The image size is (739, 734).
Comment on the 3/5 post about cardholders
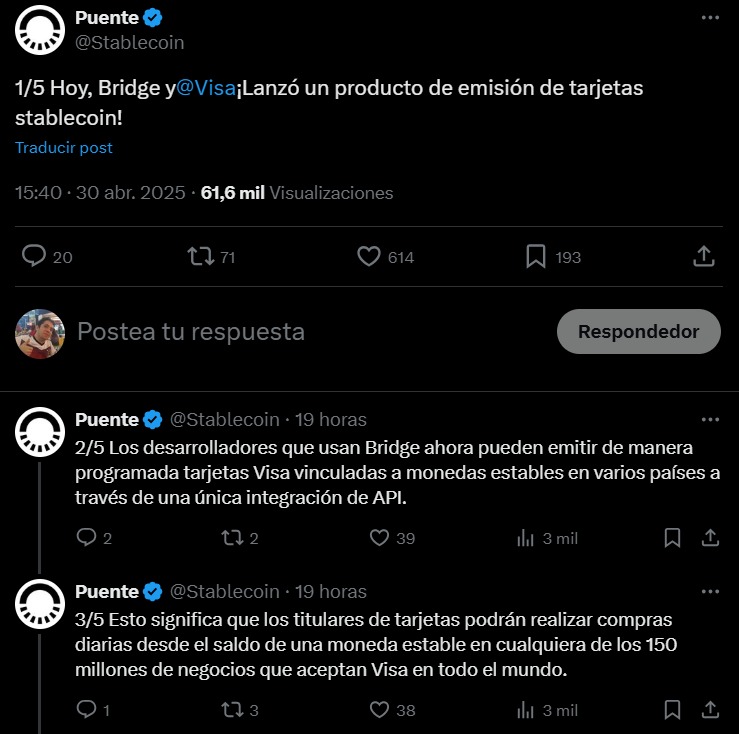point(86,710)
